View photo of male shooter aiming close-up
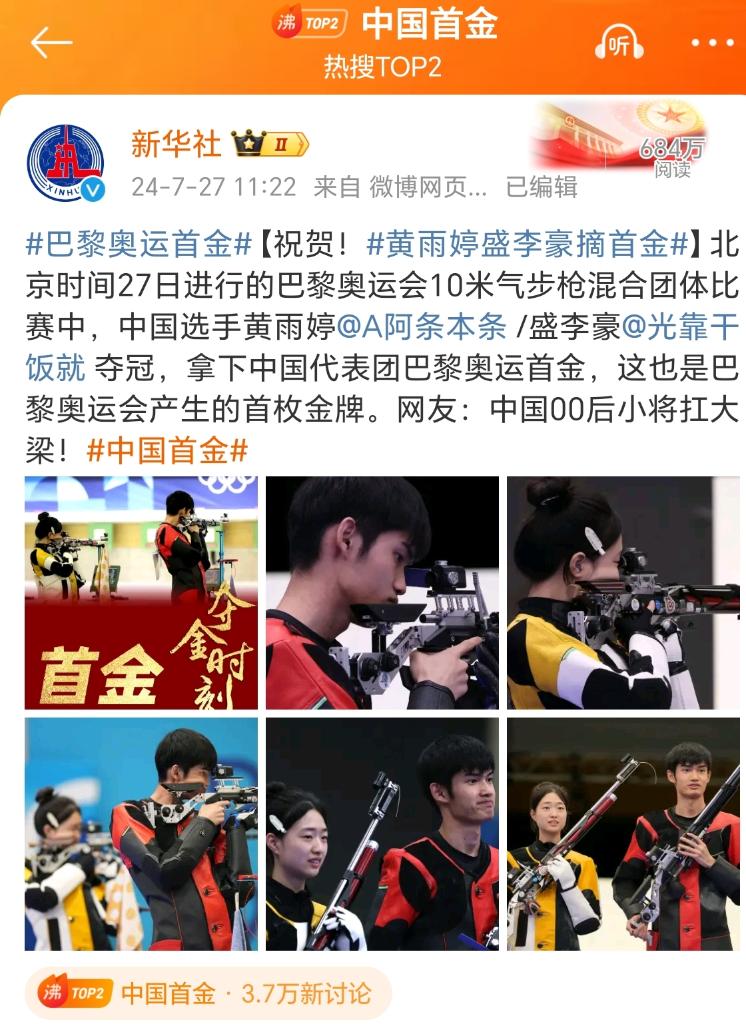The width and height of the screenshot is (746, 1024). [382, 592]
